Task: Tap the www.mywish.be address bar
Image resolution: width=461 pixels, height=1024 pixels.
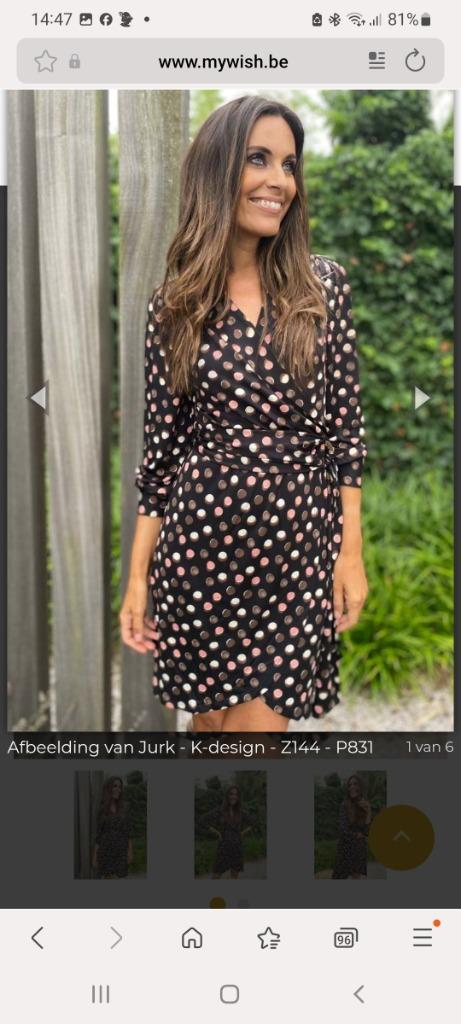Action: 223,62
